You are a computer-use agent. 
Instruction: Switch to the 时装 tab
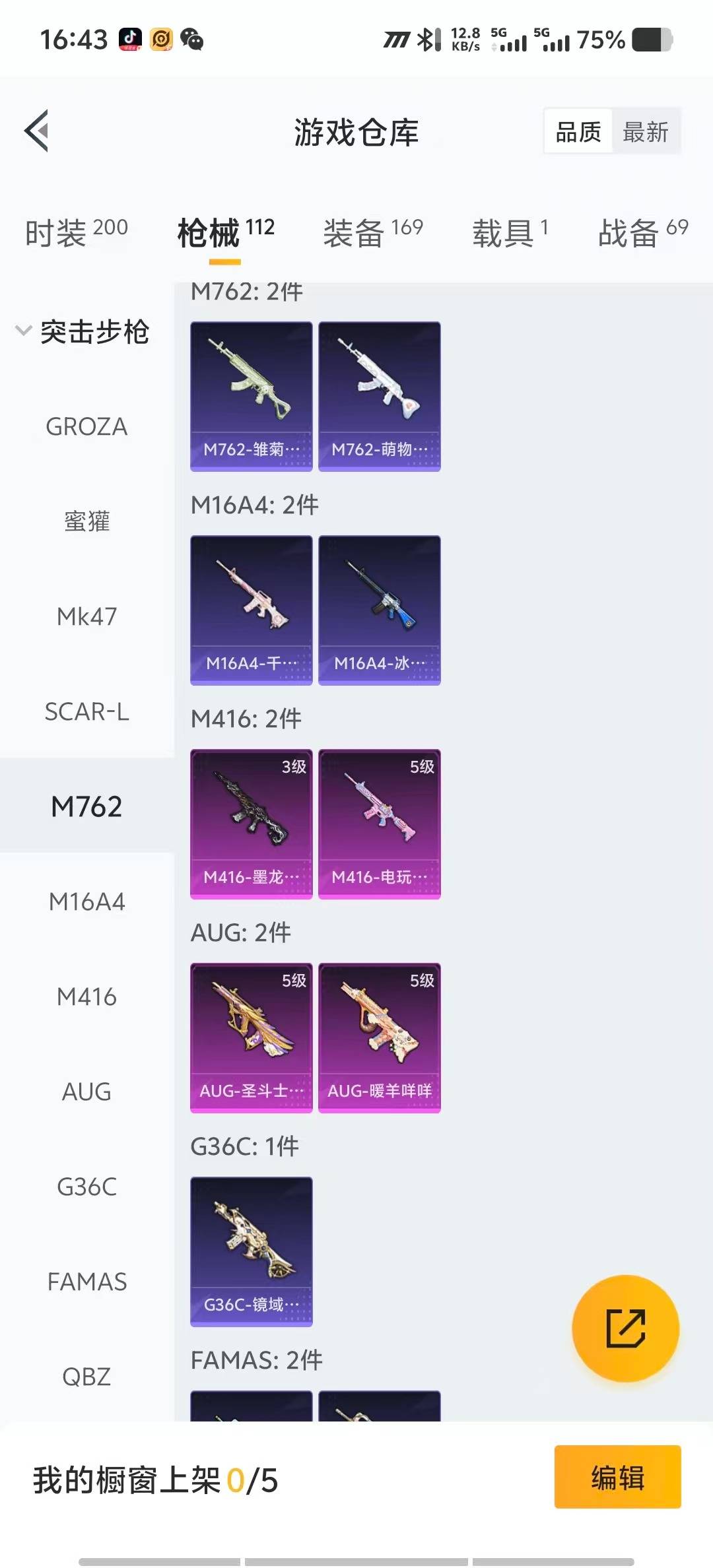point(76,232)
